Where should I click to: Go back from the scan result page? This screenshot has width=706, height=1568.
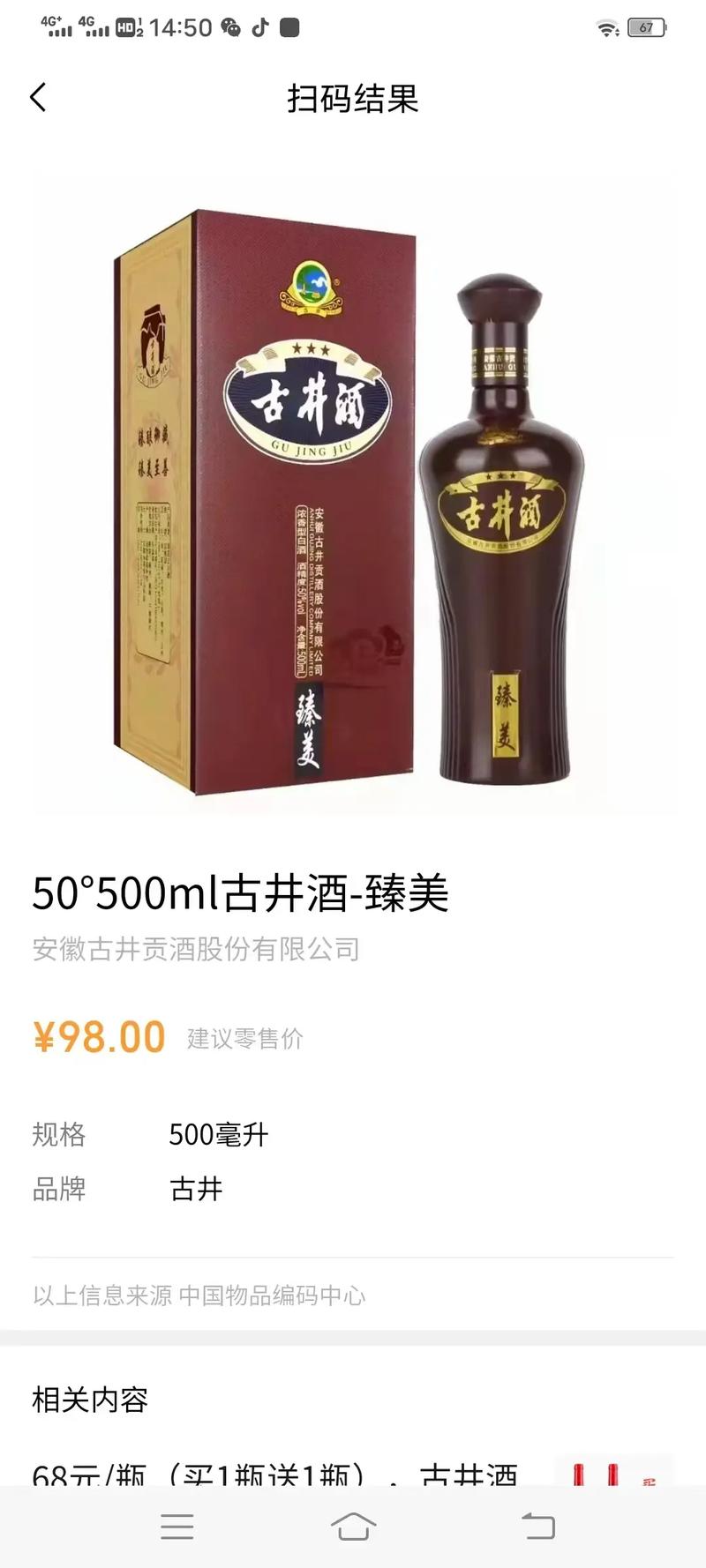click(x=38, y=97)
